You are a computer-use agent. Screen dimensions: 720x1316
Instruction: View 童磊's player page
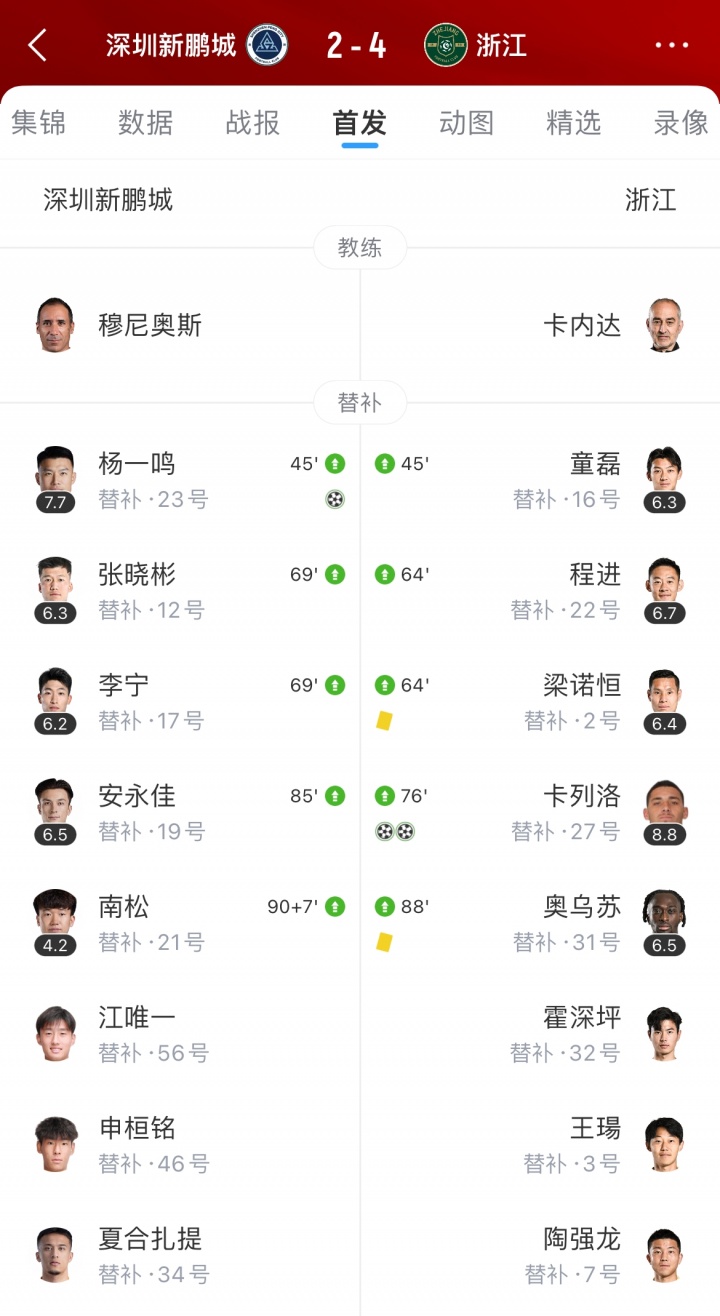click(x=595, y=464)
